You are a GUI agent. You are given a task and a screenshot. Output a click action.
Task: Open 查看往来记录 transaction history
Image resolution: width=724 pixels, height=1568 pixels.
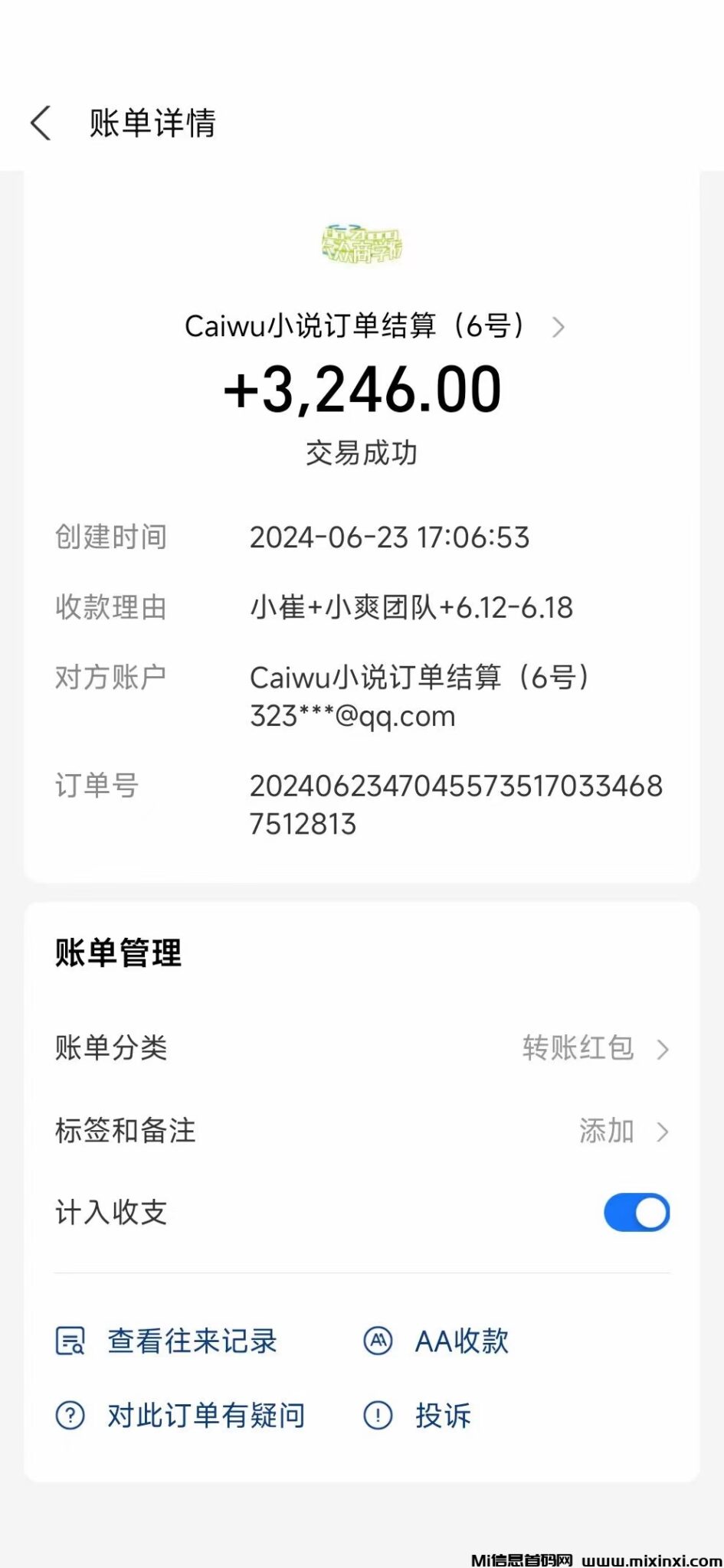pyautogui.click(x=192, y=1341)
